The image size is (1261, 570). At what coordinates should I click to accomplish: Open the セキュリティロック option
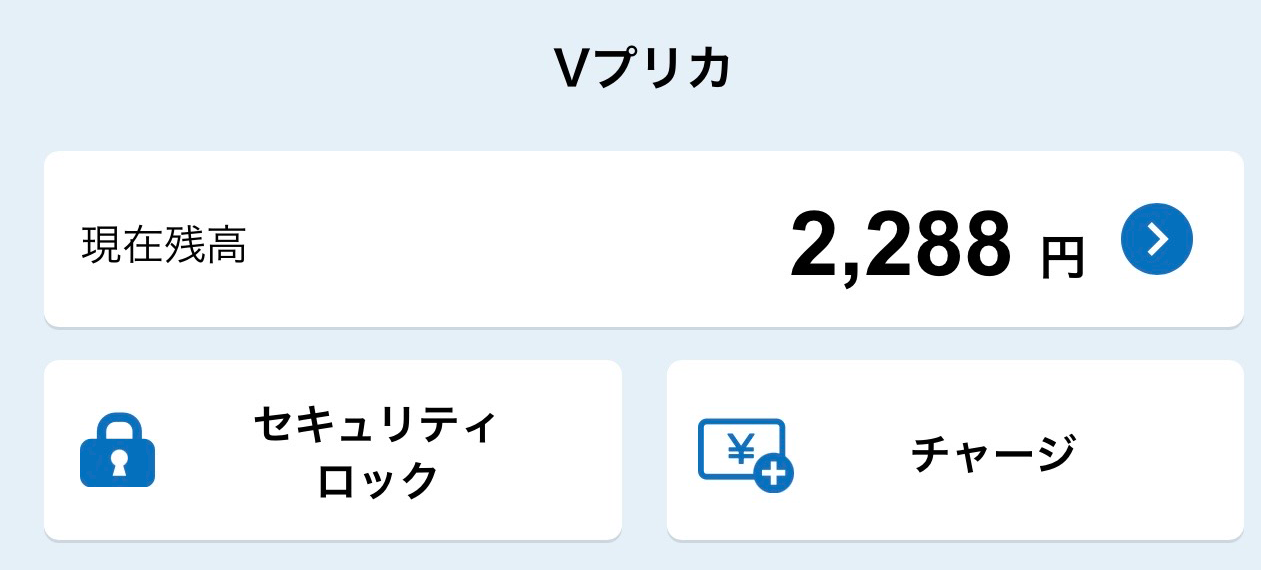click(x=333, y=451)
